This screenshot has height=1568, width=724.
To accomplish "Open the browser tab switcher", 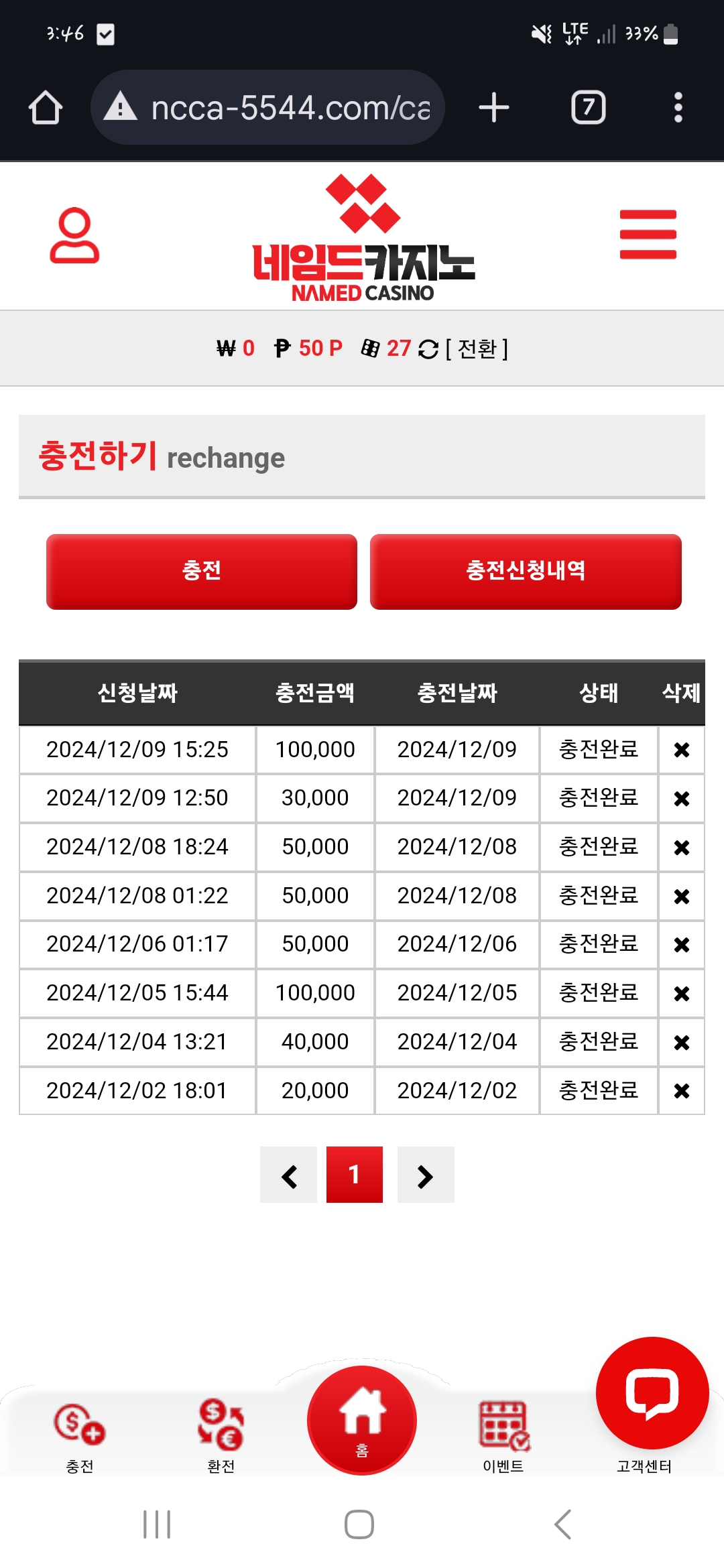I will pos(588,107).
